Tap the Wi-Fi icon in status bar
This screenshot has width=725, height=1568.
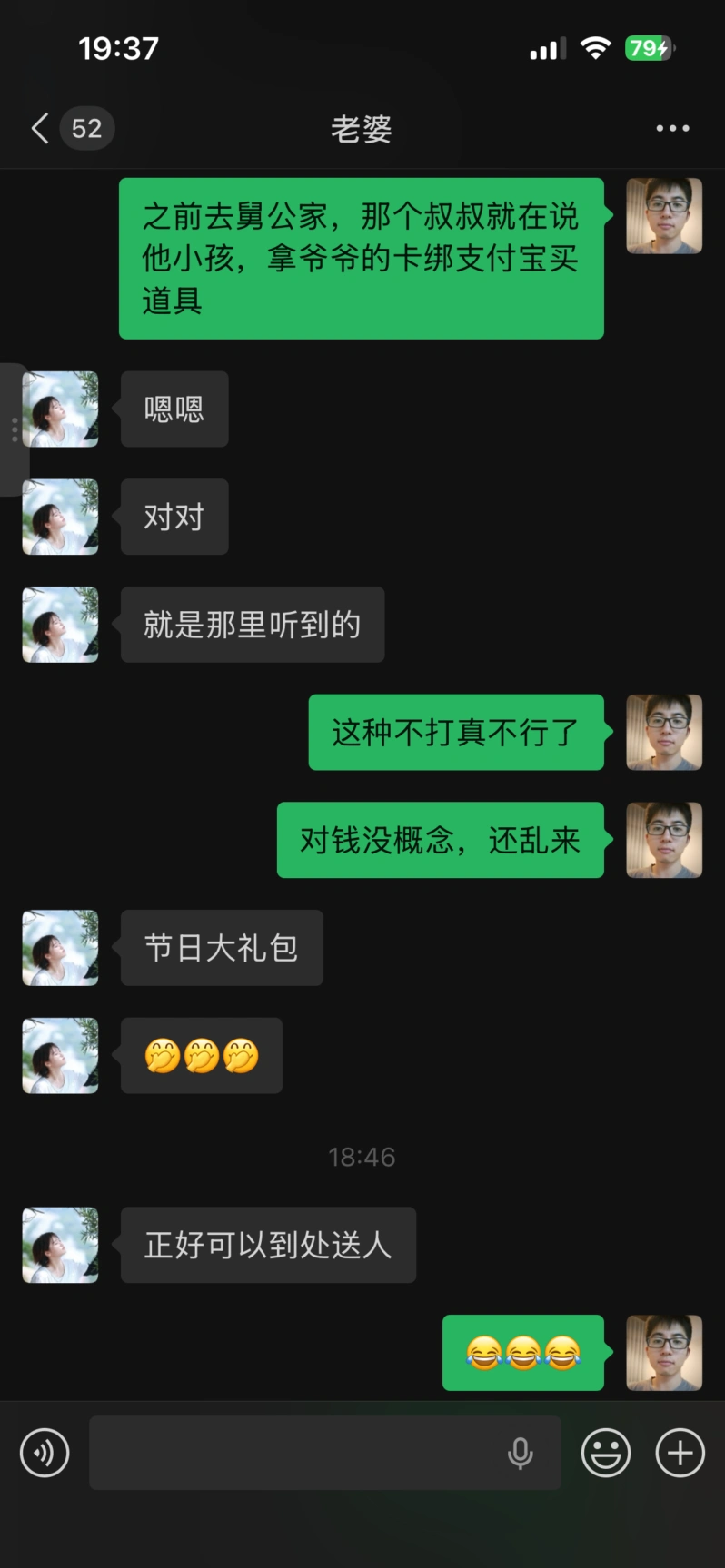[595, 48]
